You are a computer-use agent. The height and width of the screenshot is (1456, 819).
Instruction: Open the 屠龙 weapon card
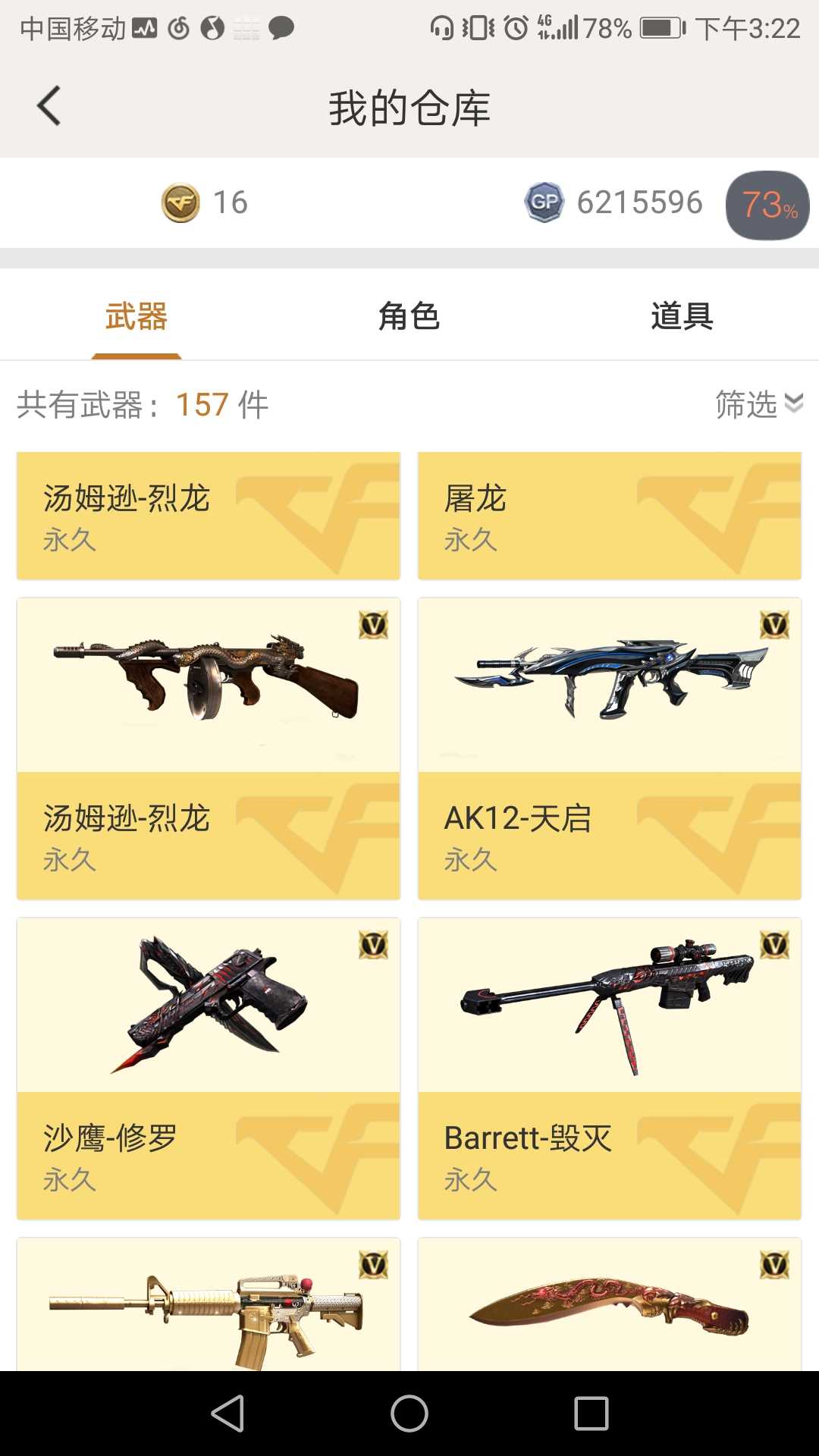point(609,516)
